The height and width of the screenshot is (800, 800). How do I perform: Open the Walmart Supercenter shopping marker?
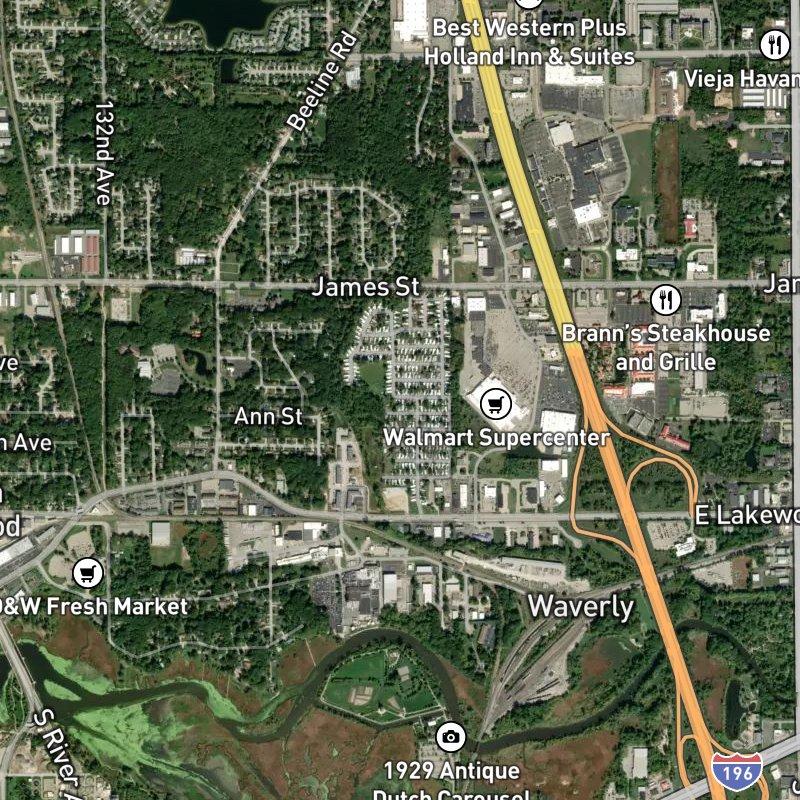[x=495, y=405]
